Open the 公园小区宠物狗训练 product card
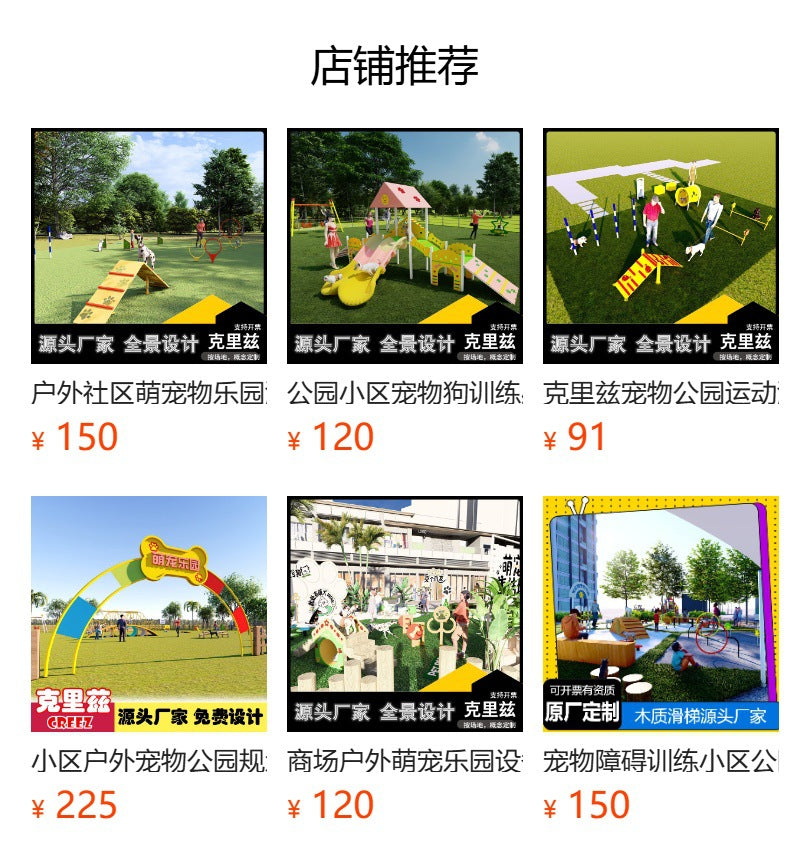The width and height of the screenshot is (790, 864). 405,246
